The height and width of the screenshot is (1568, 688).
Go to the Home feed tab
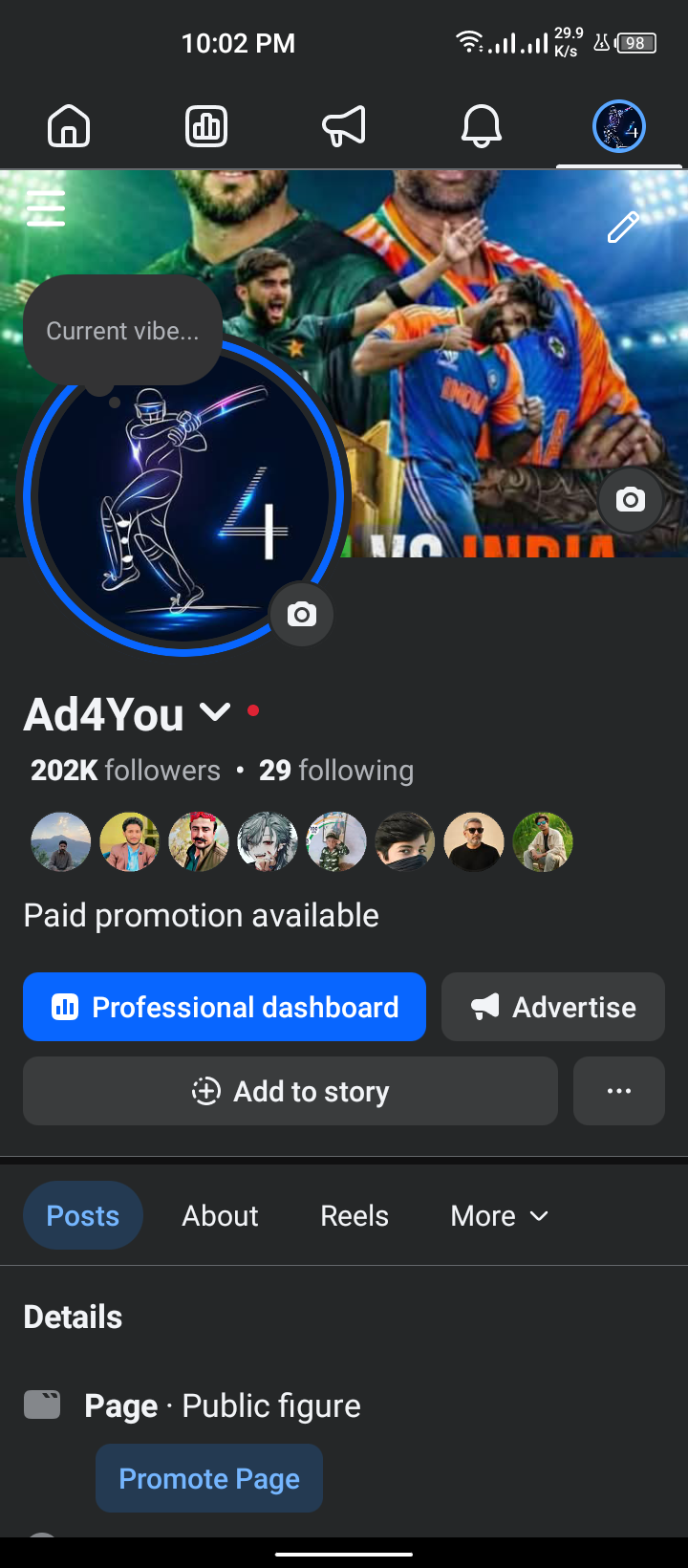coord(69,126)
